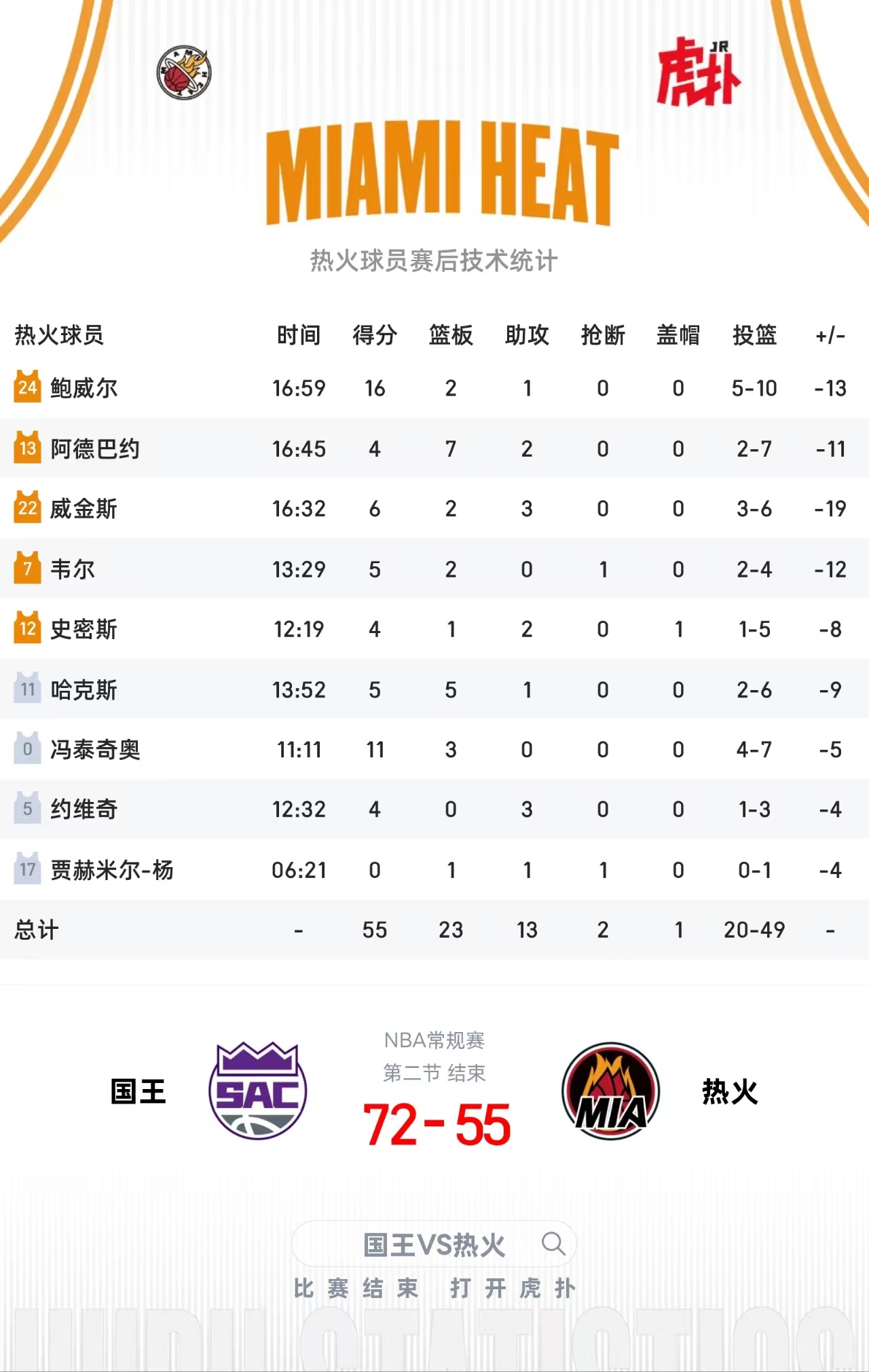Click jersey number 13 next to 阿德巴约
869x1372 pixels.
click(x=26, y=448)
